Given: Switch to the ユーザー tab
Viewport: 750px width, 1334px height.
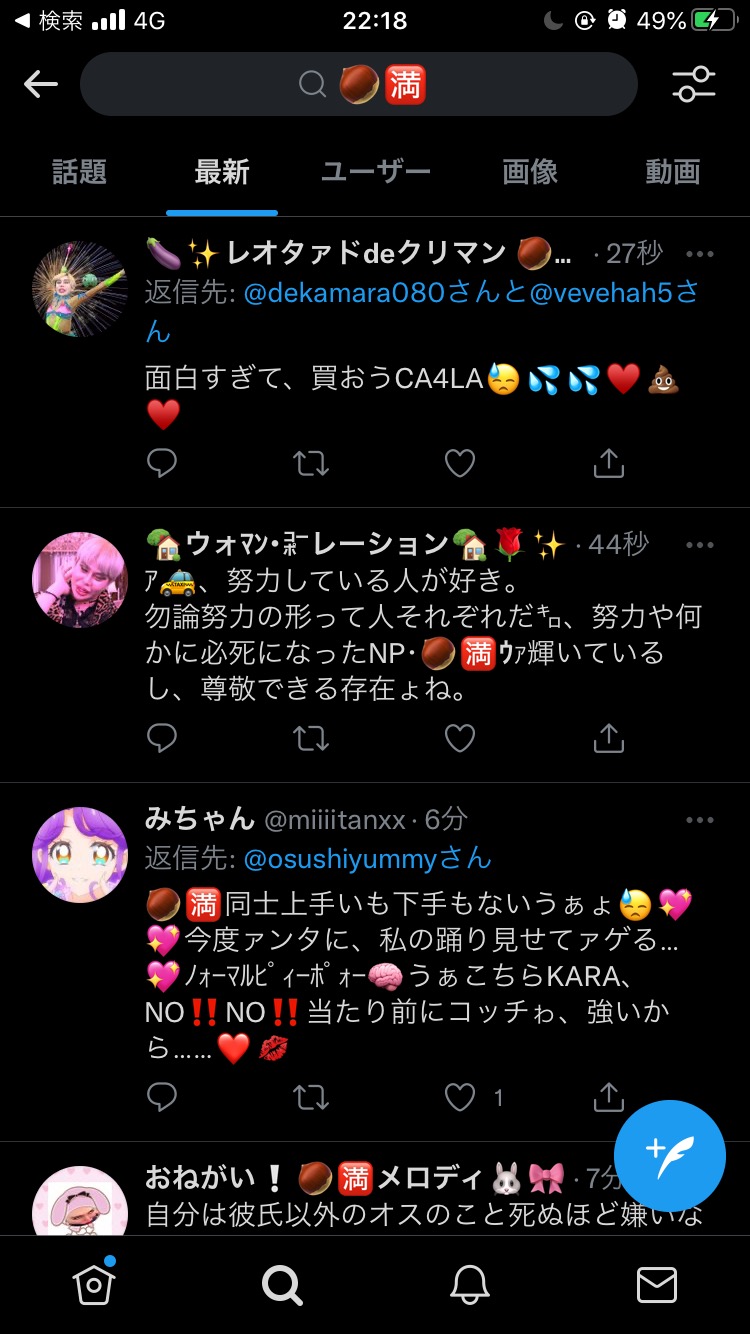Looking at the screenshot, I should [375, 172].
